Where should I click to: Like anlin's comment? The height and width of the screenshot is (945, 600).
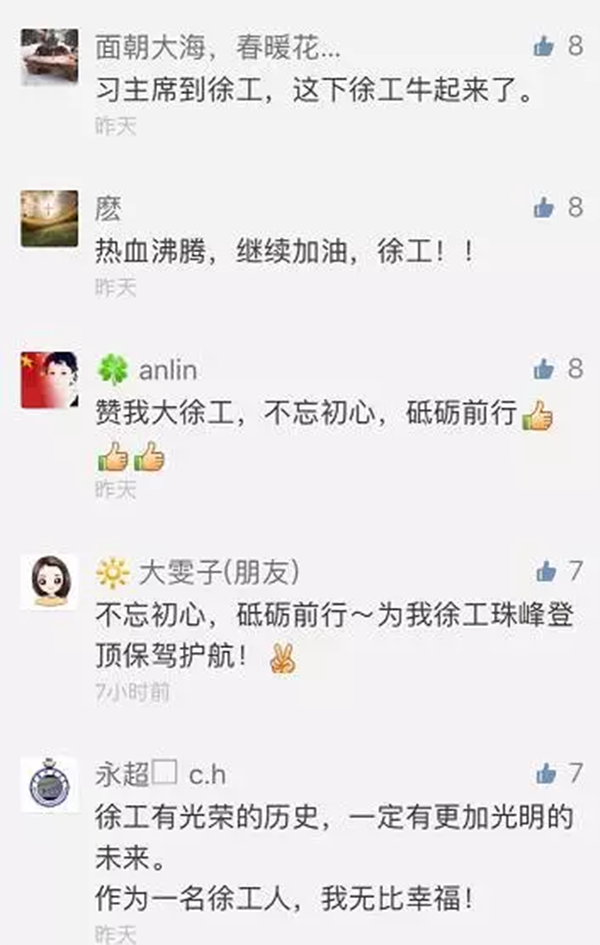544,369
